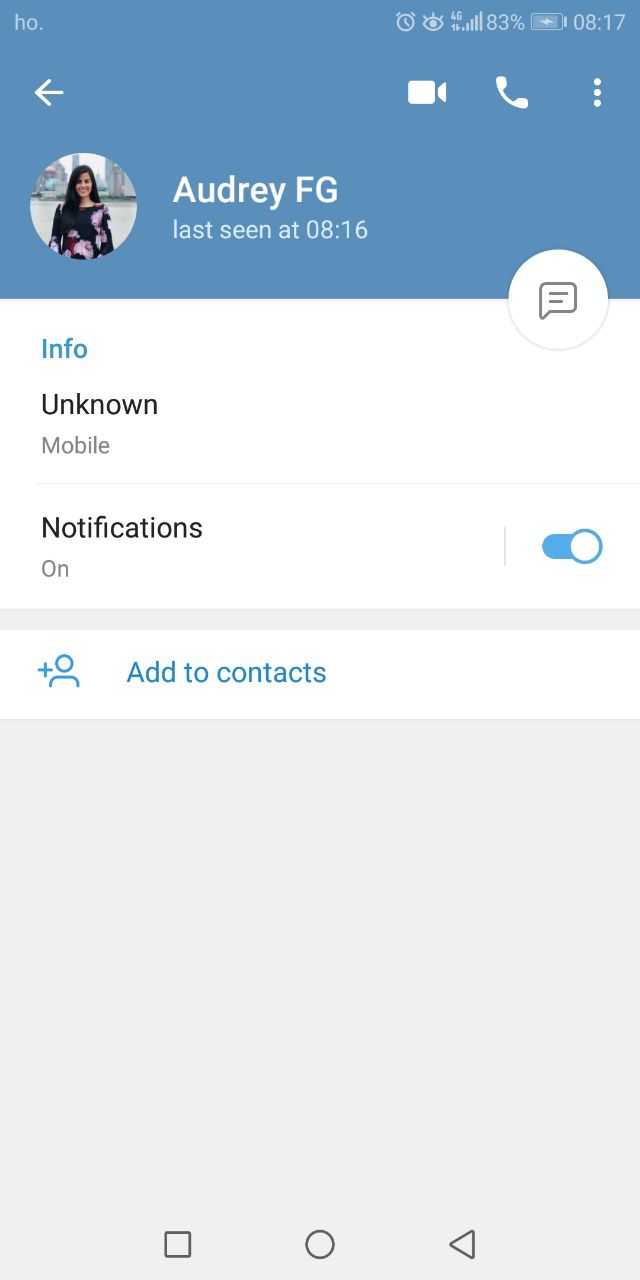The width and height of the screenshot is (640, 1280).
Task: Tap the system home button
Action: [x=320, y=1244]
